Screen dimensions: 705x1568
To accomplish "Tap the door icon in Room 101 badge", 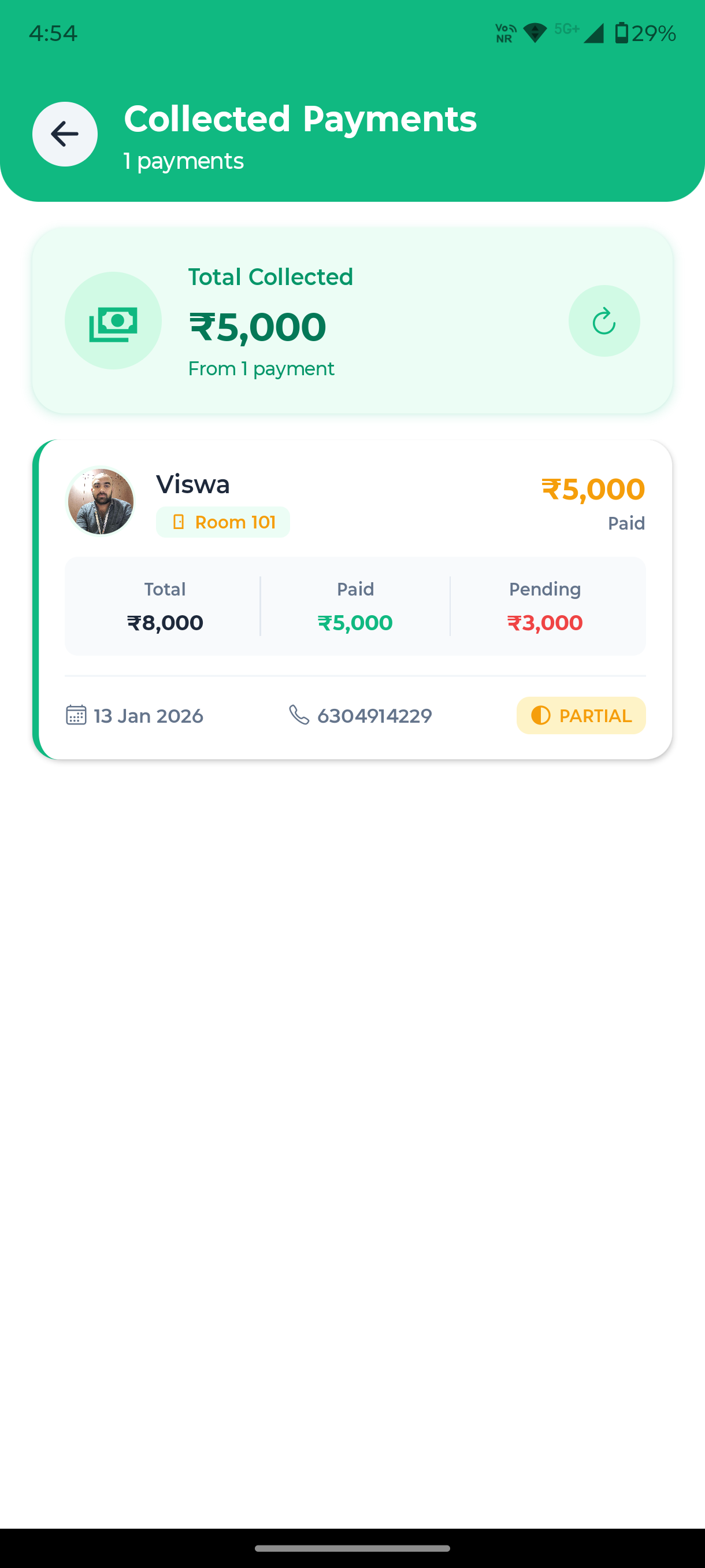I will (178, 522).
